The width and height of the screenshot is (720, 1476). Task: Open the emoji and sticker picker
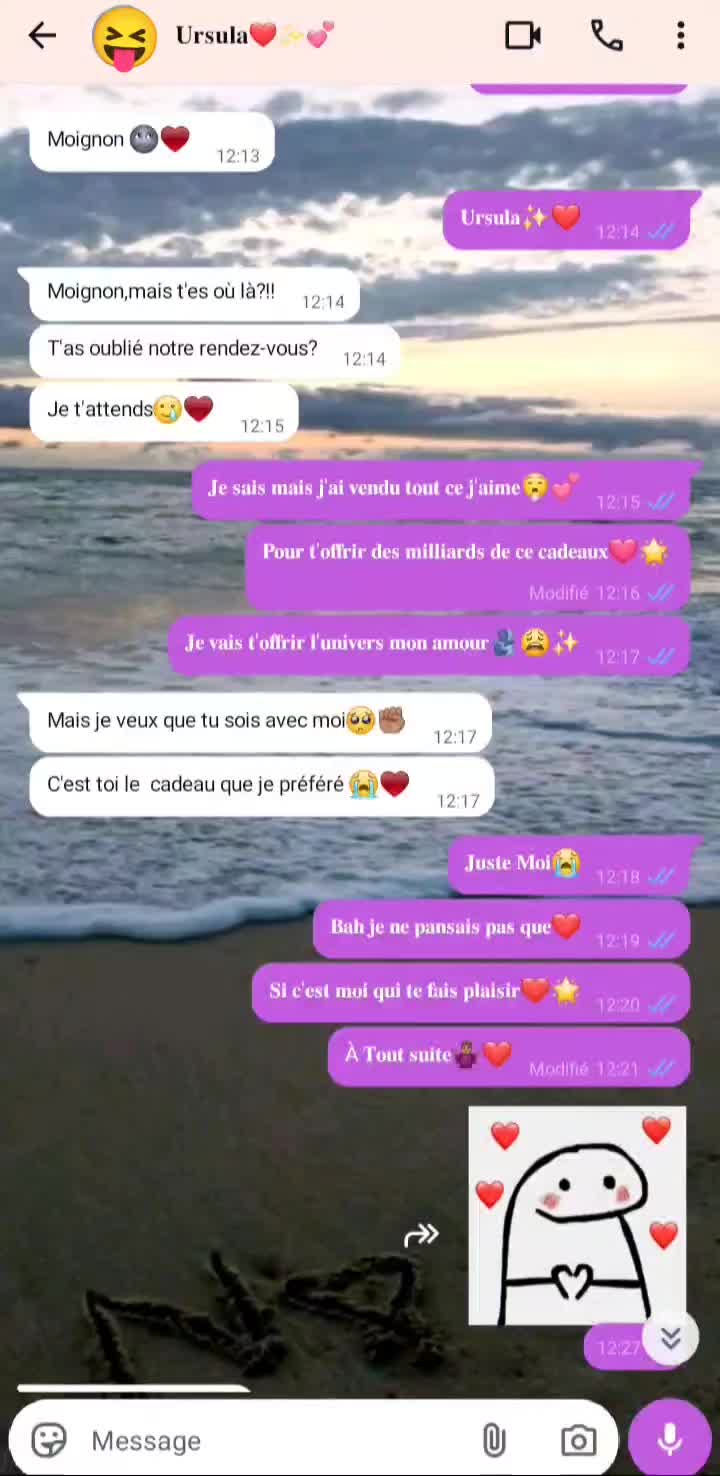click(x=48, y=1440)
